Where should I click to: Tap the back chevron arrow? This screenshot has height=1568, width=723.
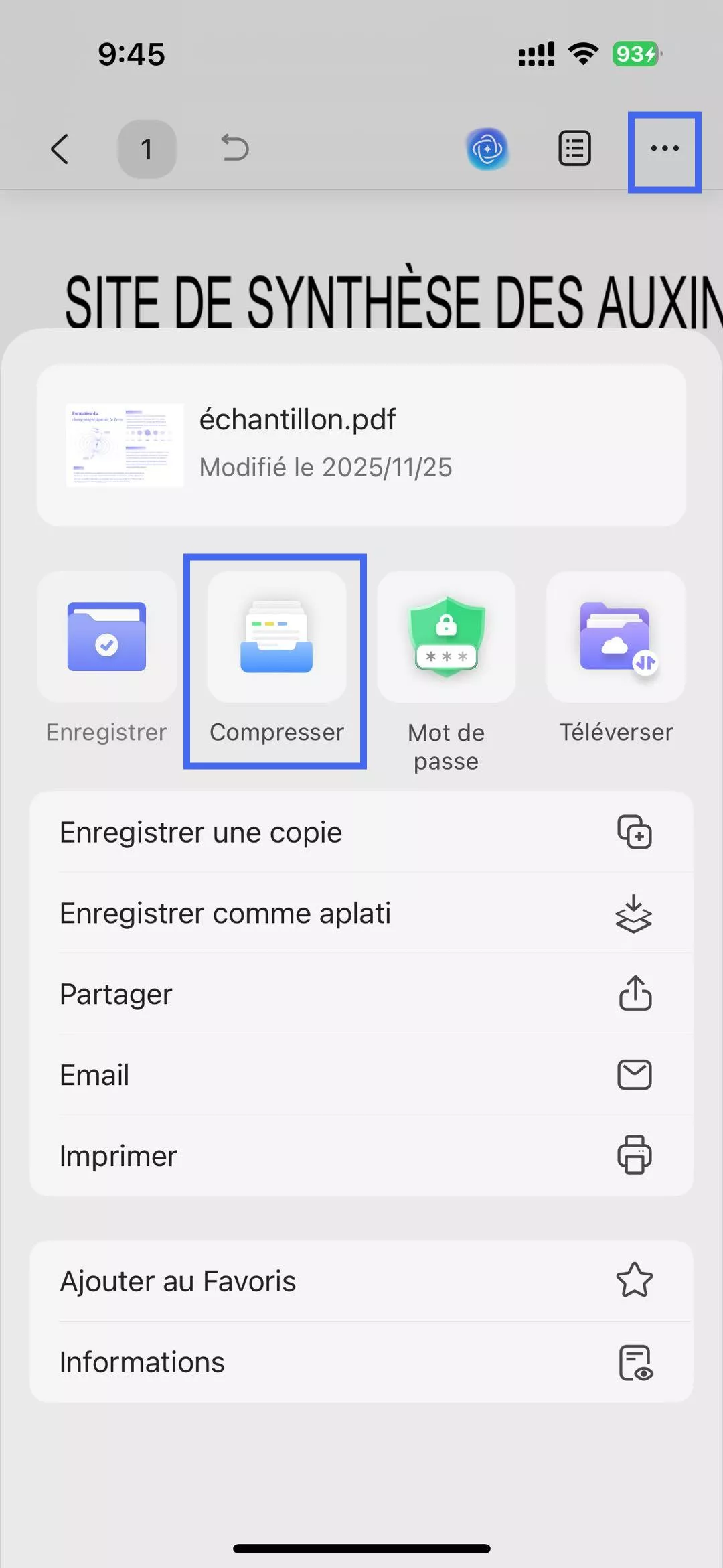pyautogui.click(x=60, y=149)
